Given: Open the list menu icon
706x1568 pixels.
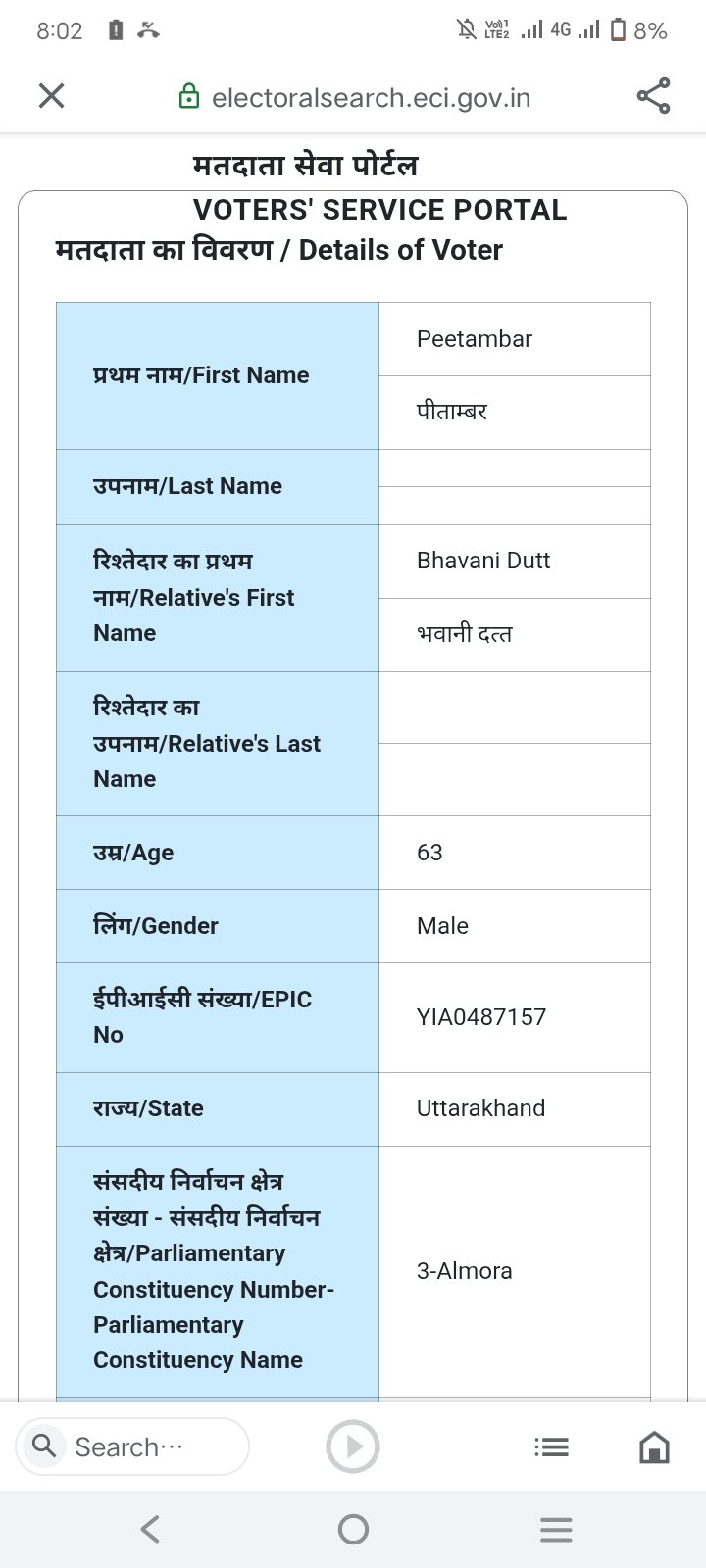Looking at the screenshot, I should 551,1447.
